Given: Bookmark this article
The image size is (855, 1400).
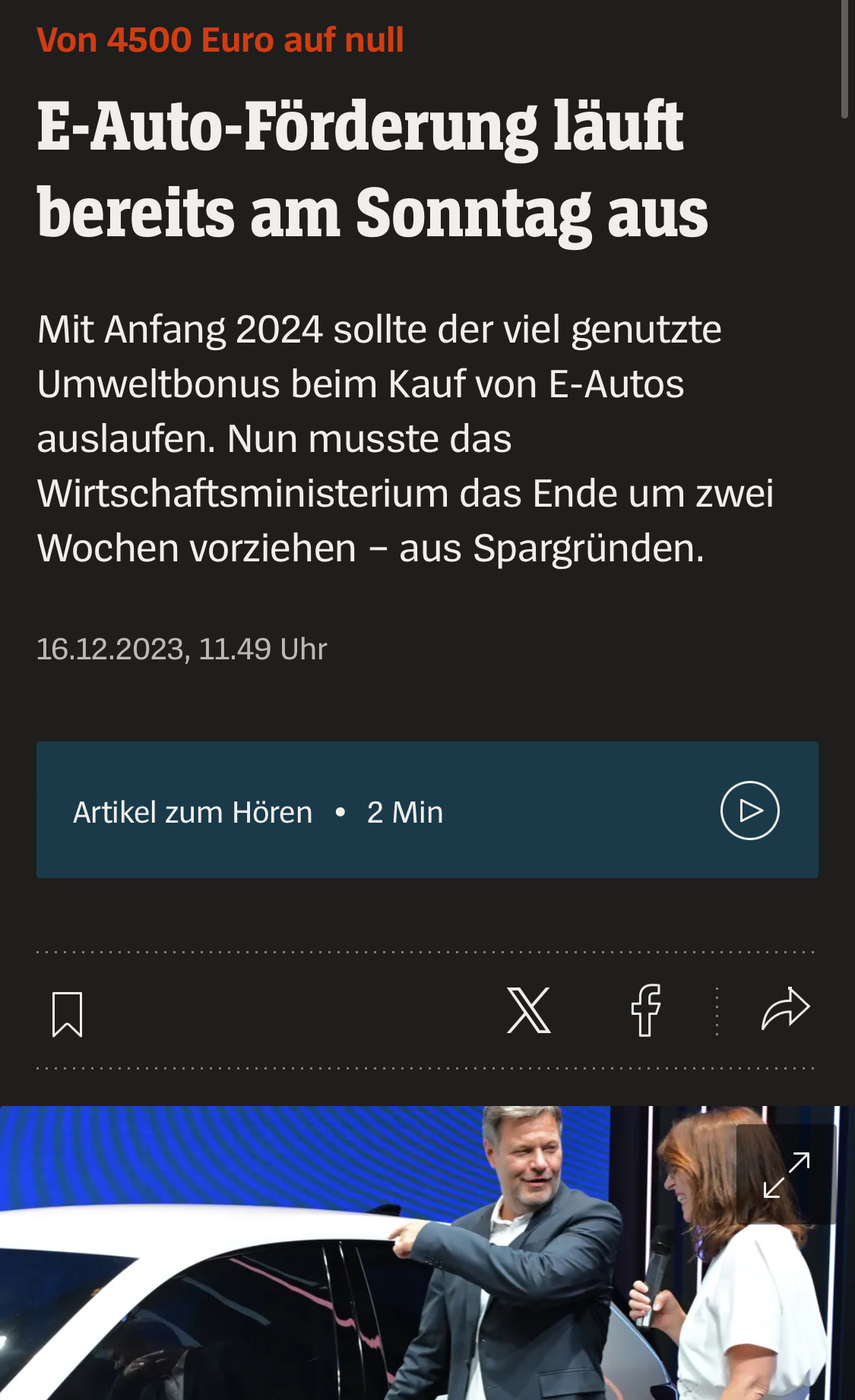Looking at the screenshot, I should coord(67,1013).
